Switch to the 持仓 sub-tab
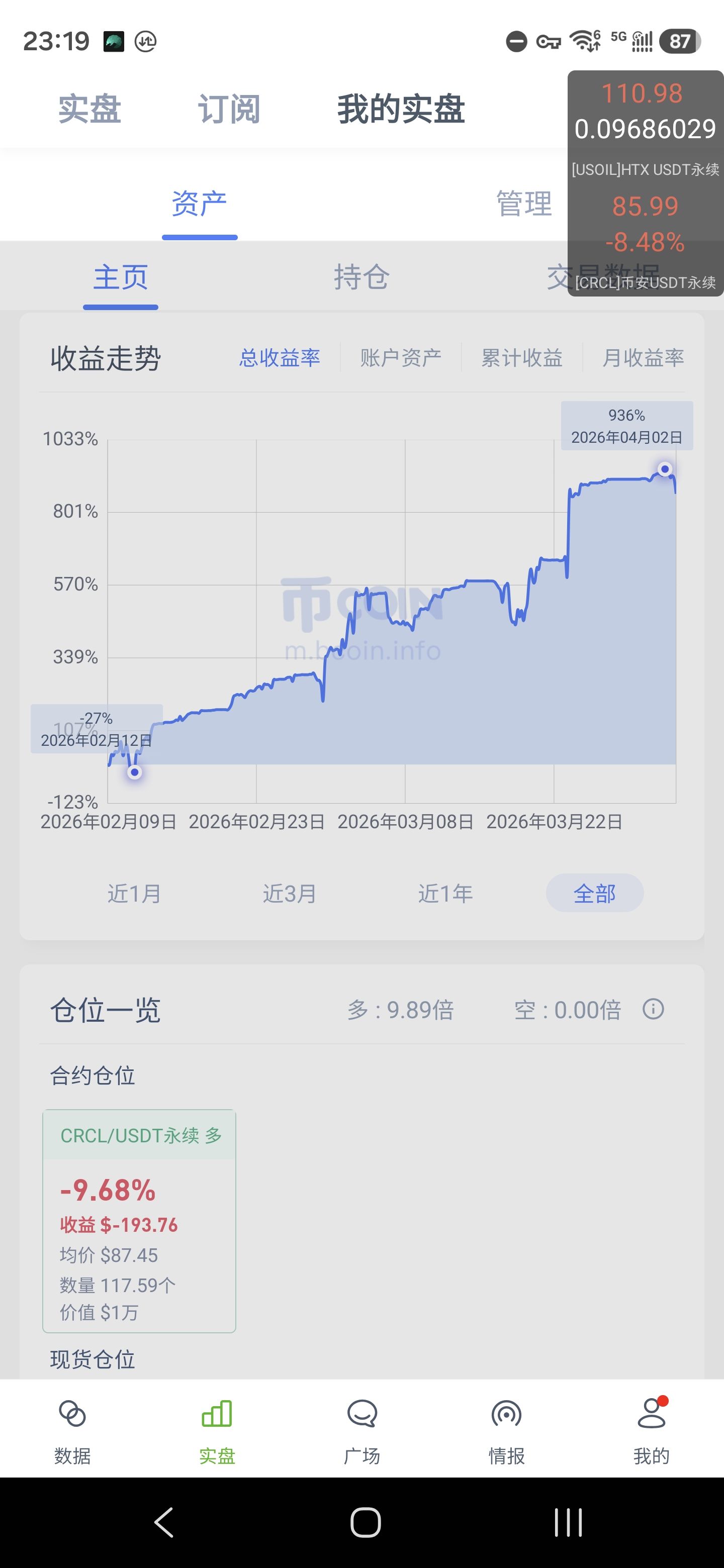The image size is (724, 1568). pos(361,277)
